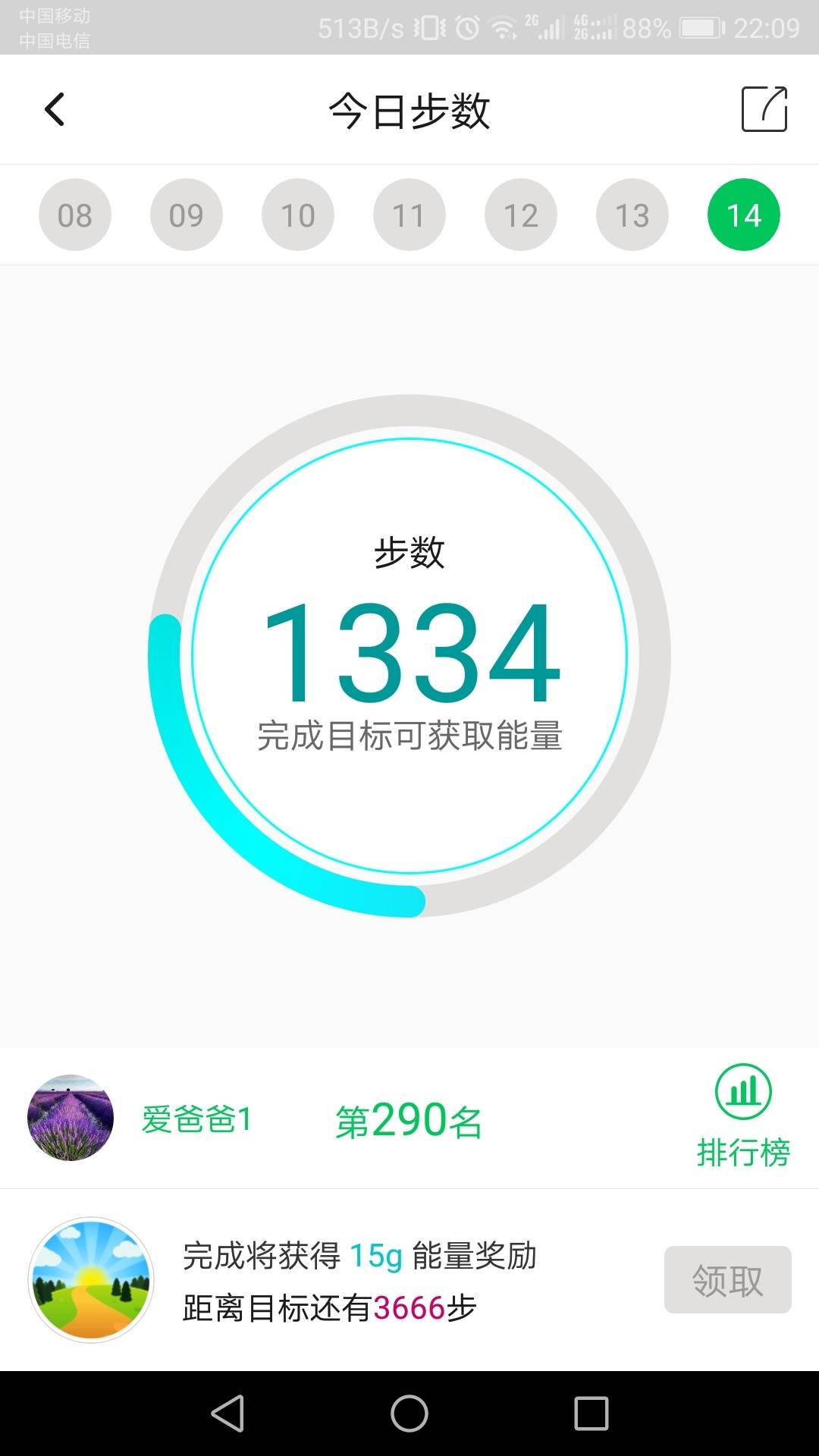Tap the back arrow to leave 今日步数
819x1456 pixels.
tap(53, 109)
